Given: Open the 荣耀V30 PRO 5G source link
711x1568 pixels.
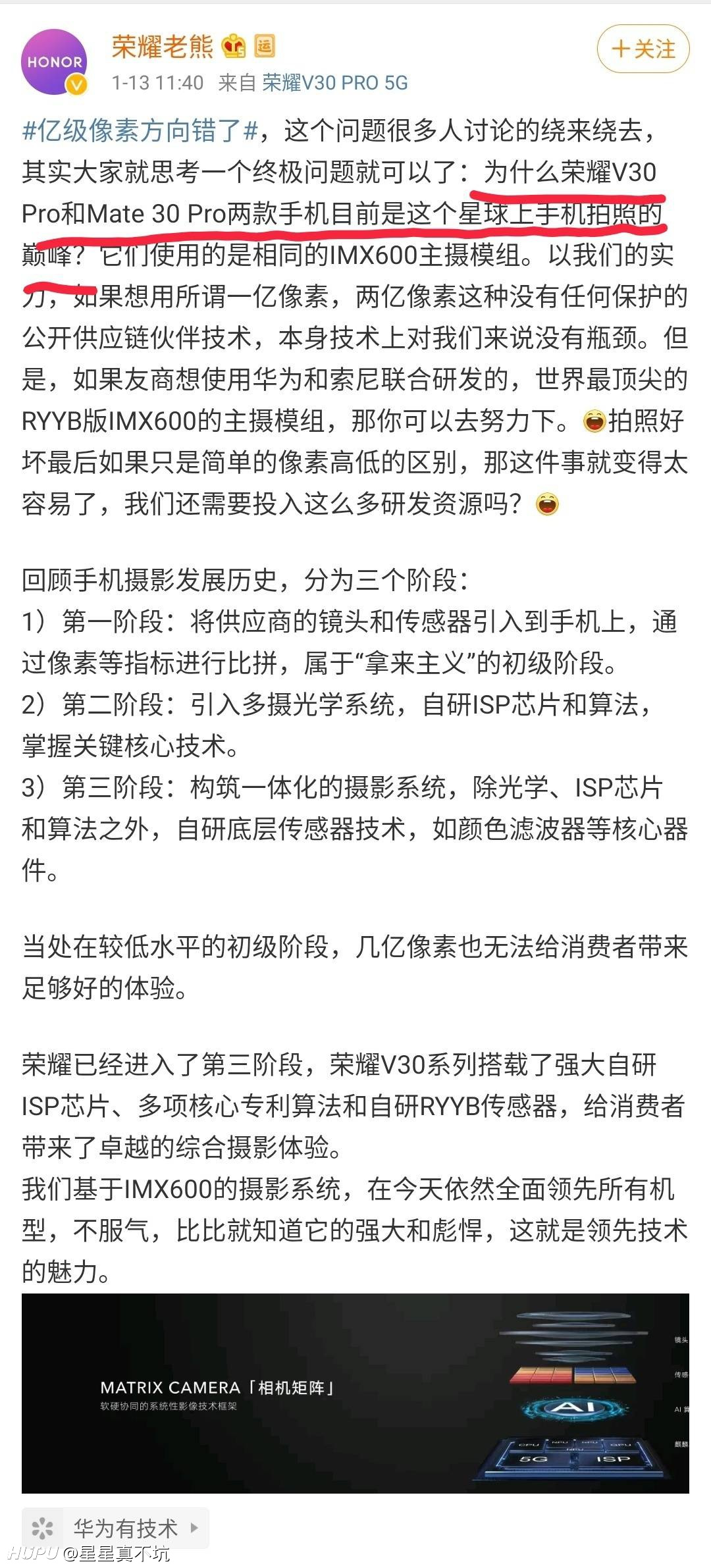Looking at the screenshot, I should coord(335,83).
